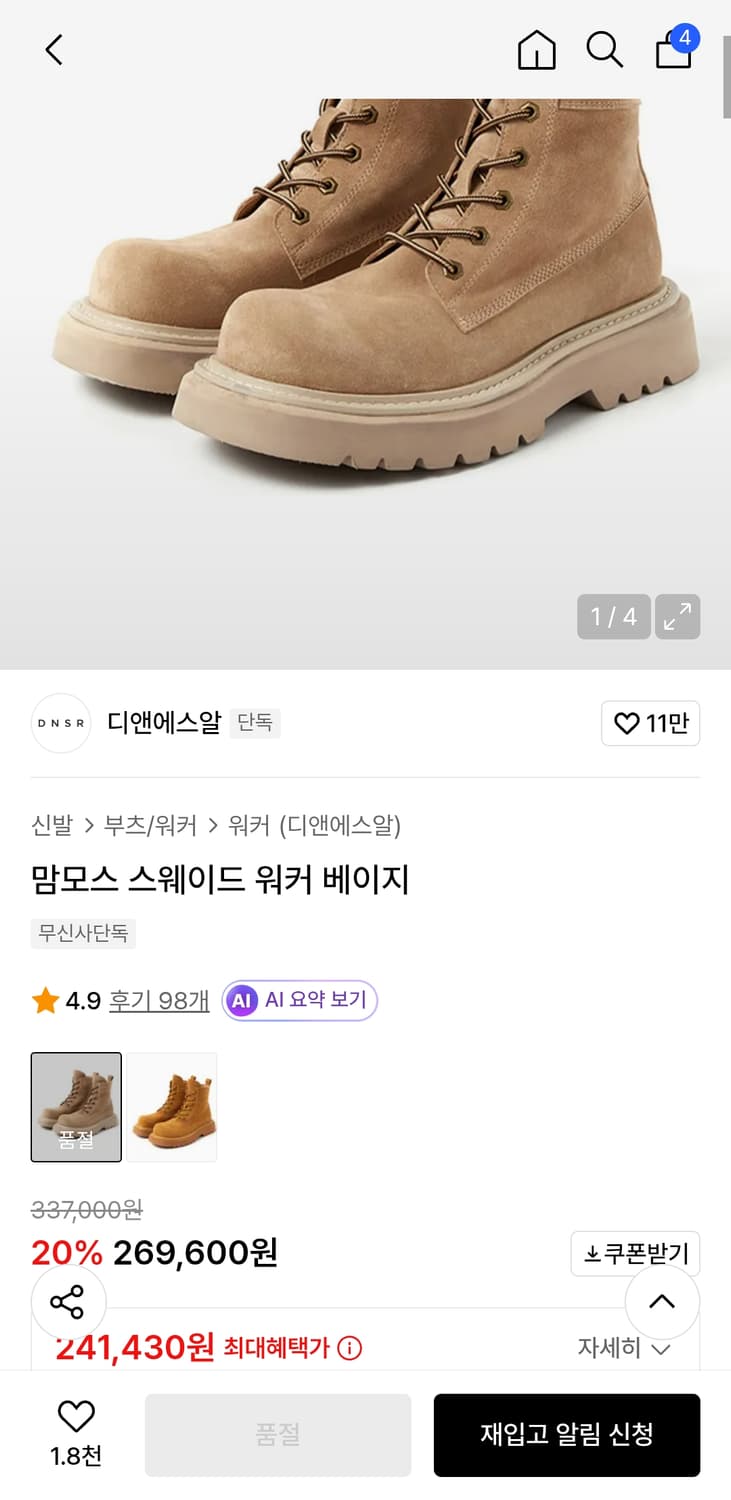Screen dimensions: 731x1500
Task: Follow the 디앤에스알 brand via 11만 heart
Action: pos(650,723)
